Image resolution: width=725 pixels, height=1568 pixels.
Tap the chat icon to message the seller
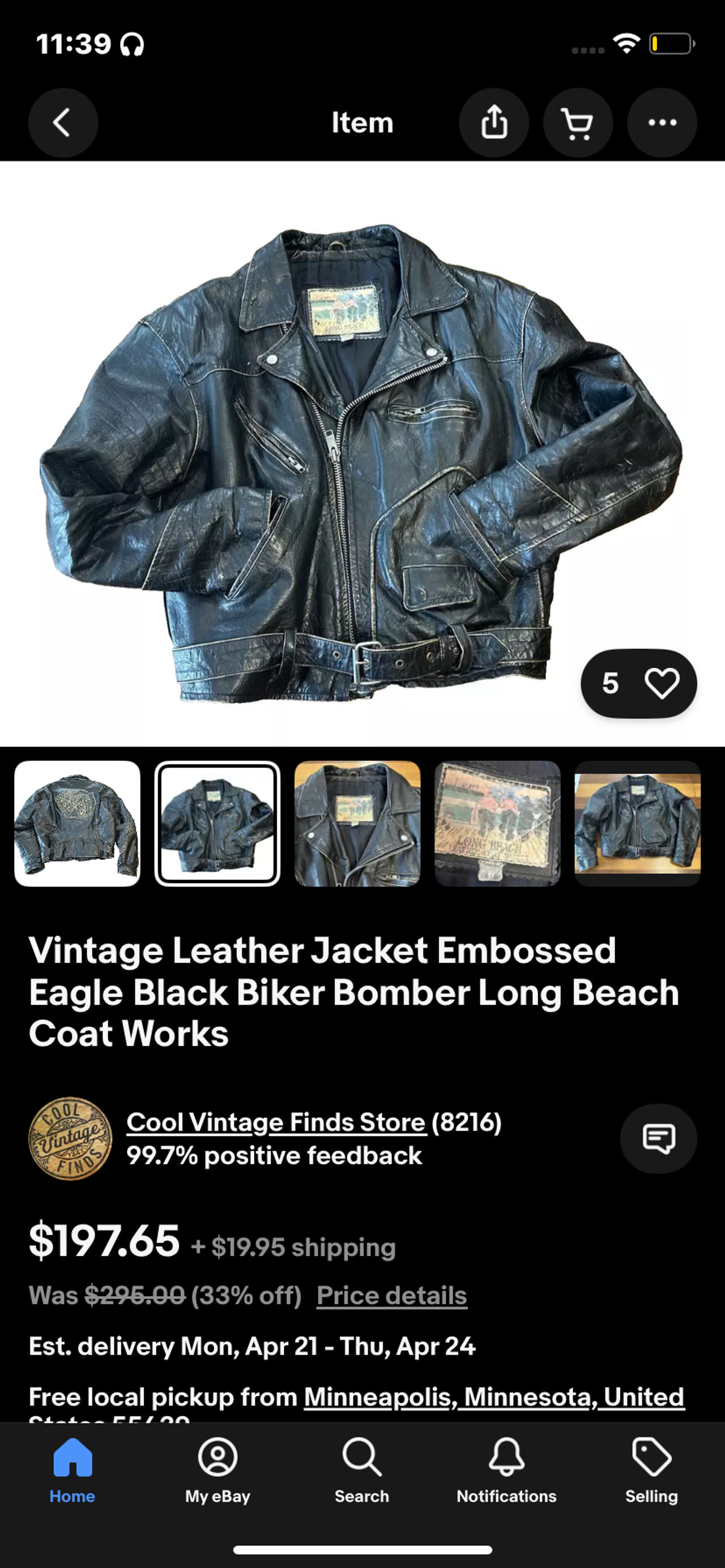click(659, 1138)
